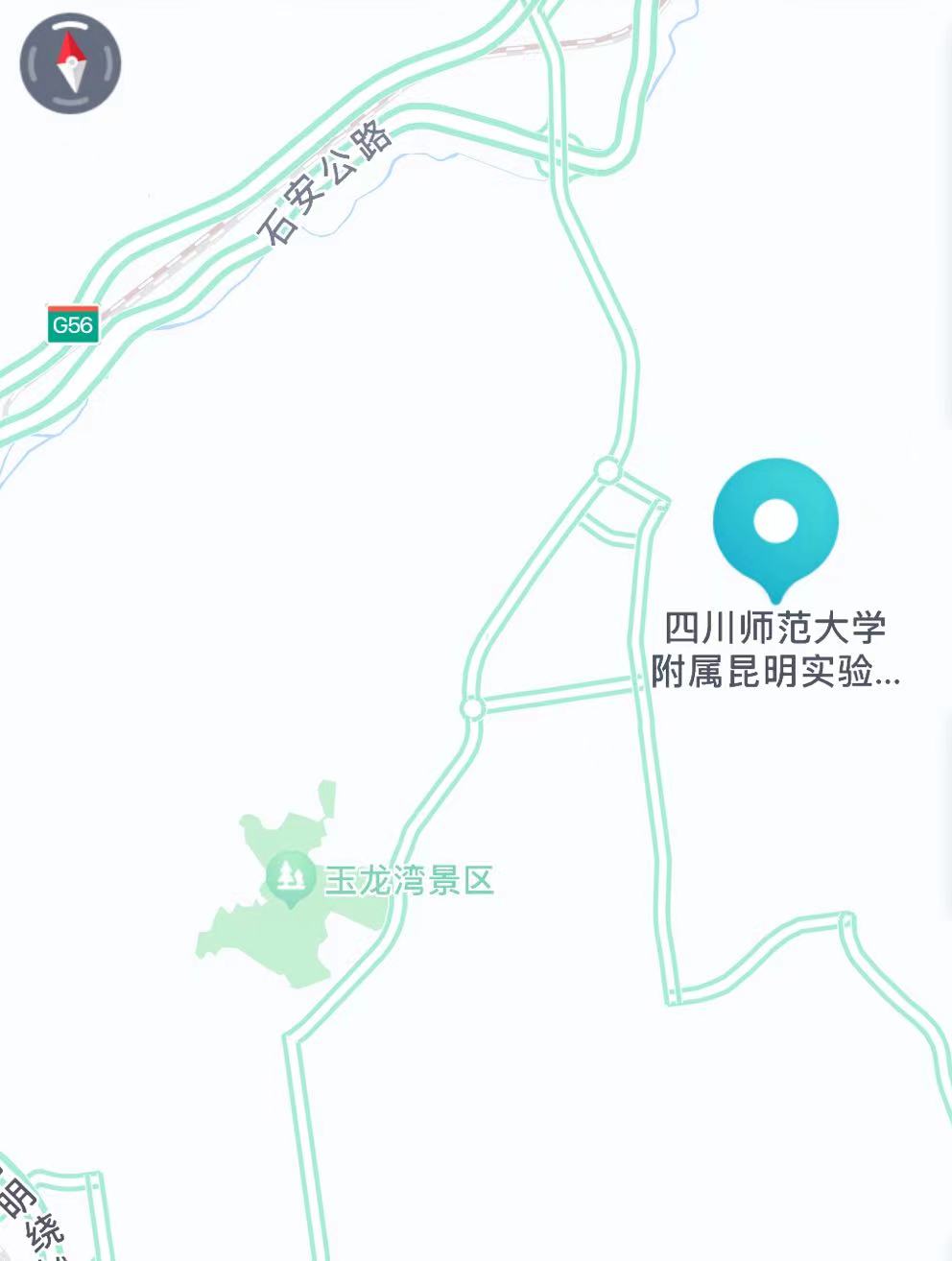The image size is (952, 1261).
Task: Tap the compass to reset map orientation
Action: pos(70,63)
